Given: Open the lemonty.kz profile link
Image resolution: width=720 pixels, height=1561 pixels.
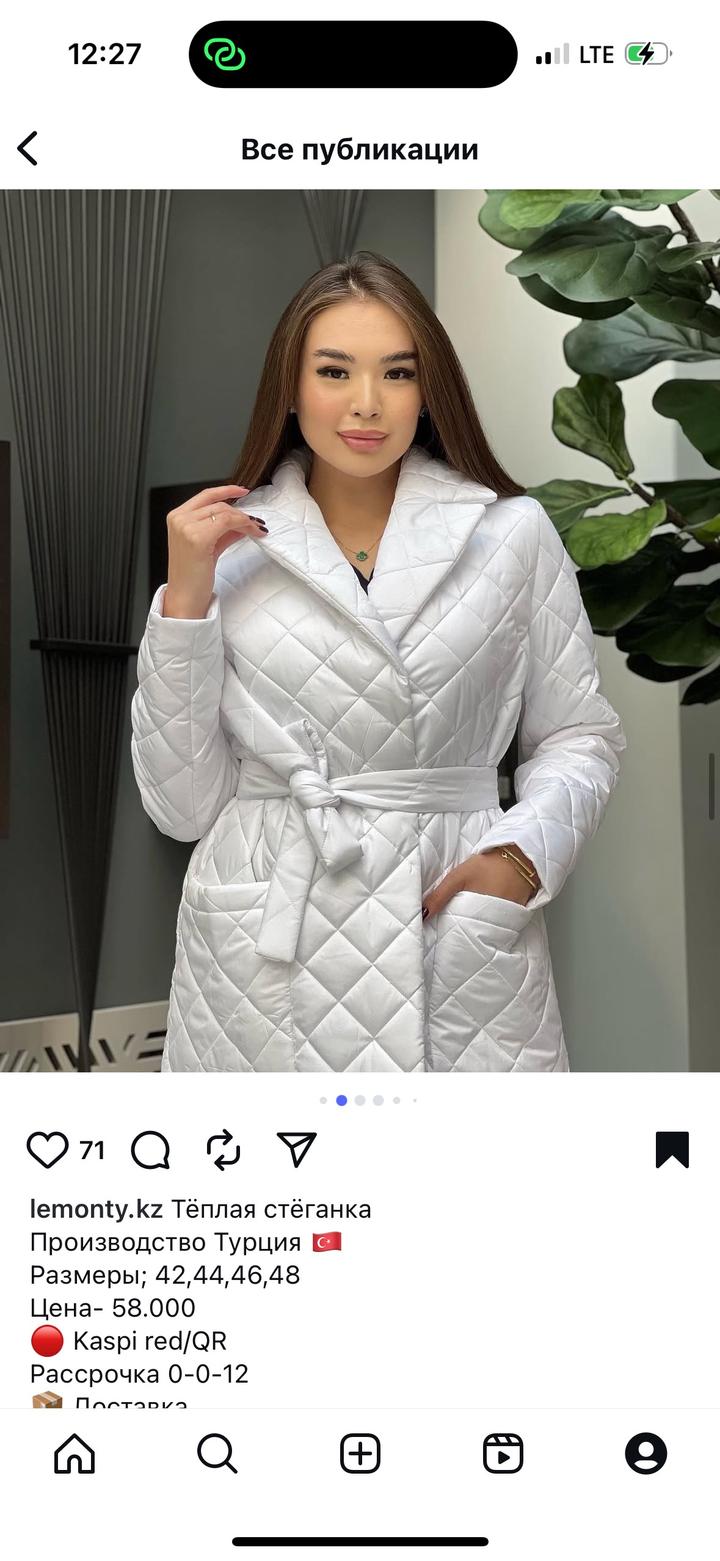Looking at the screenshot, I should coord(96,1209).
